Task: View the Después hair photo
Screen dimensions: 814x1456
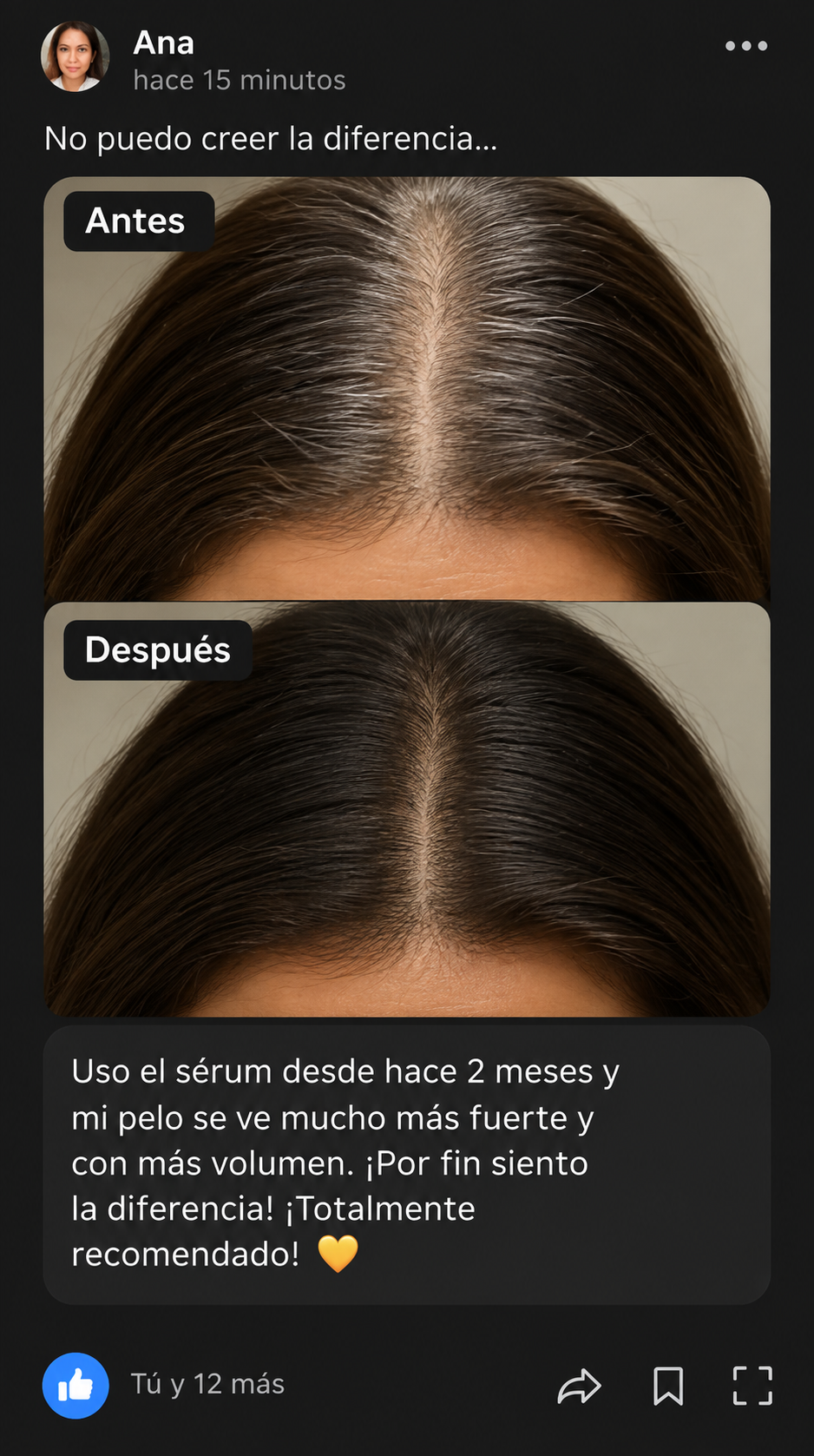Action: pyautogui.click(x=407, y=809)
